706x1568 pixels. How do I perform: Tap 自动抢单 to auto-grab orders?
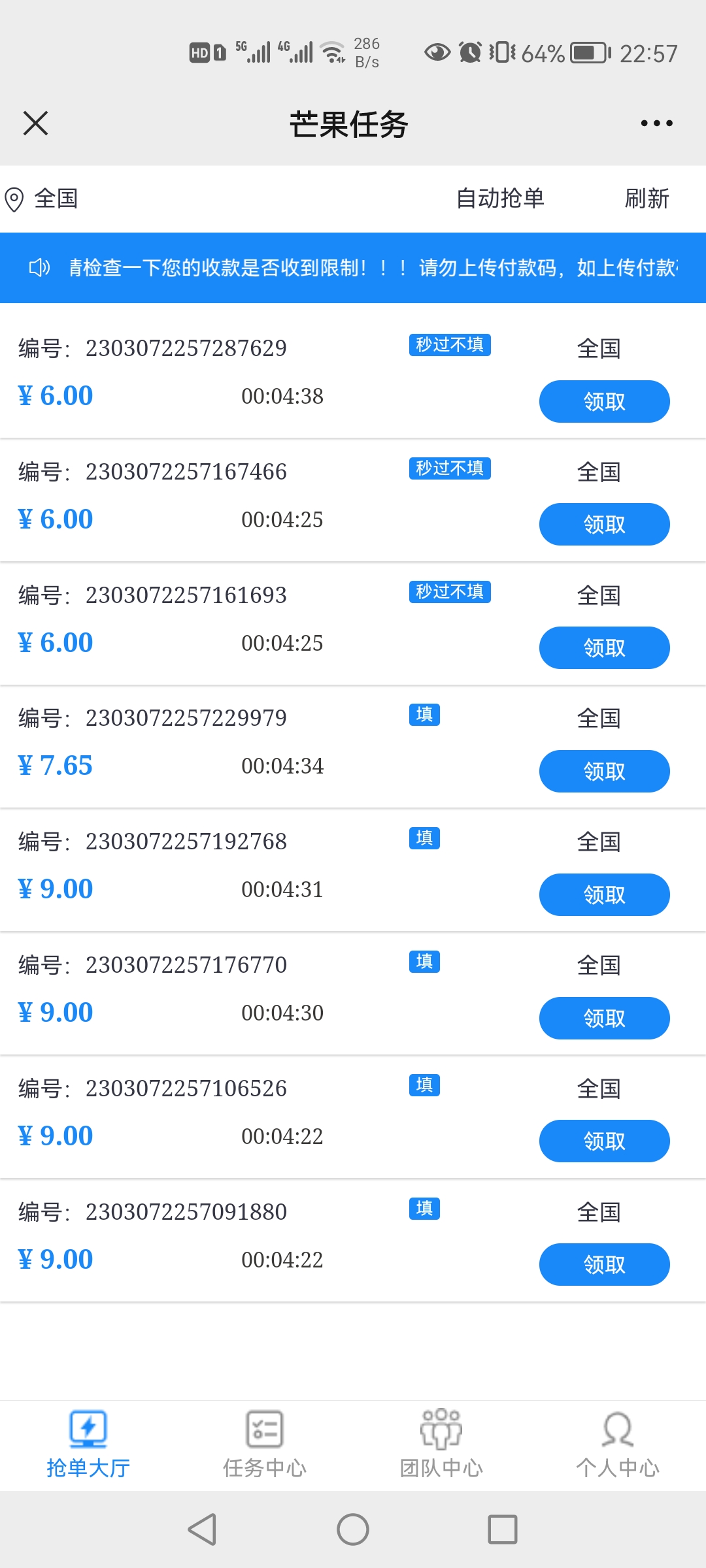click(x=500, y=198)
